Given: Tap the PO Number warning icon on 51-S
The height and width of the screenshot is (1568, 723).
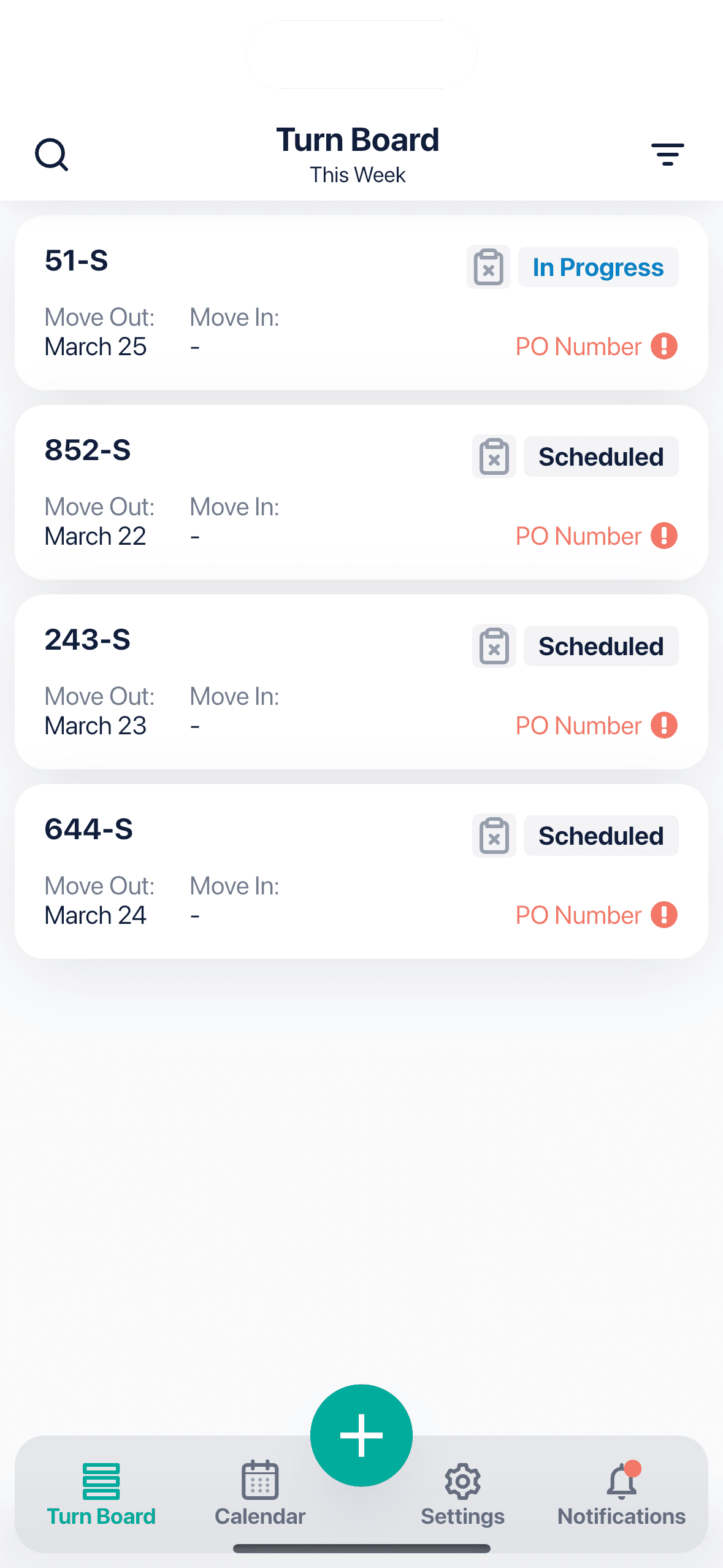Looking at the screenshot, I should [665, 347].
